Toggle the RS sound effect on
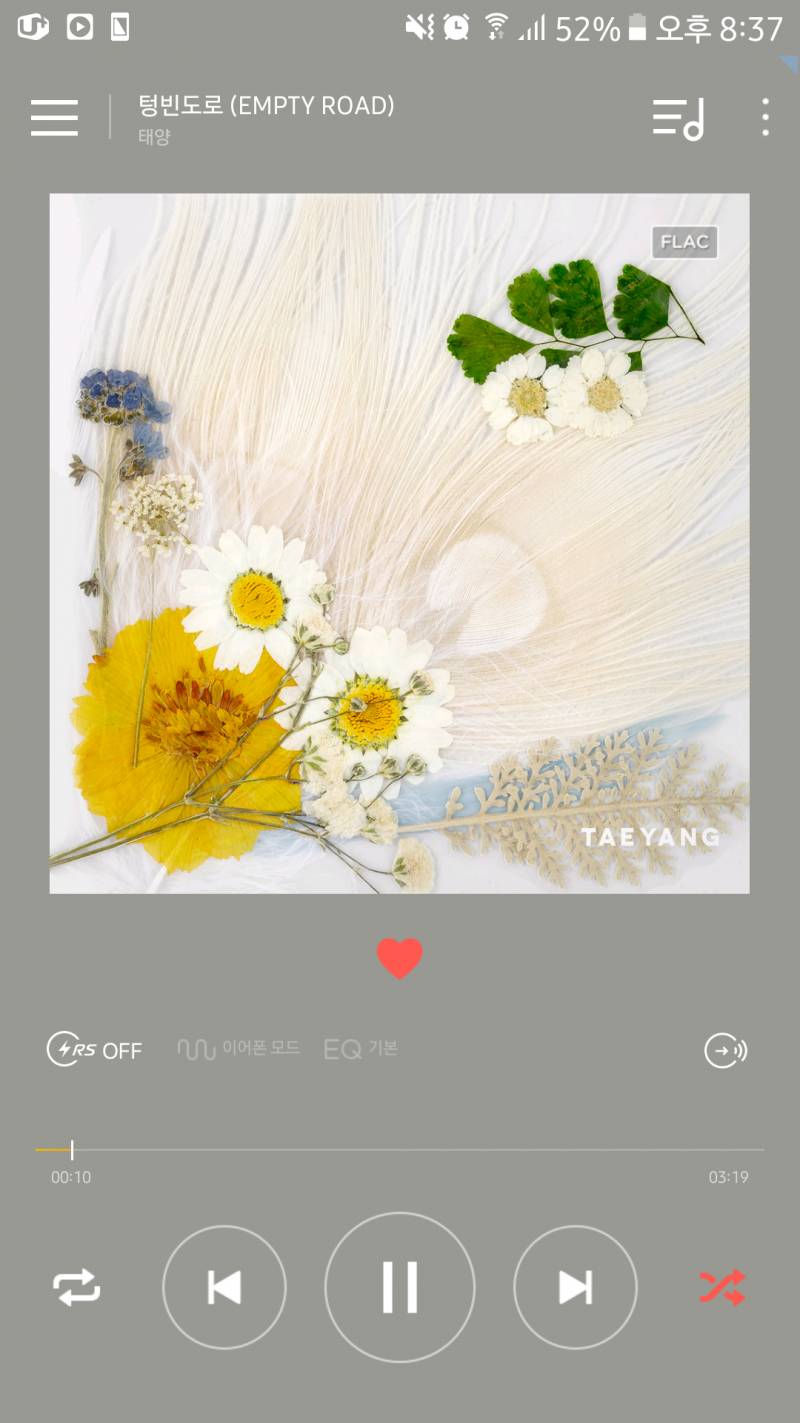Viewport: 800px width, 1423px height. tap(95, 1050)
